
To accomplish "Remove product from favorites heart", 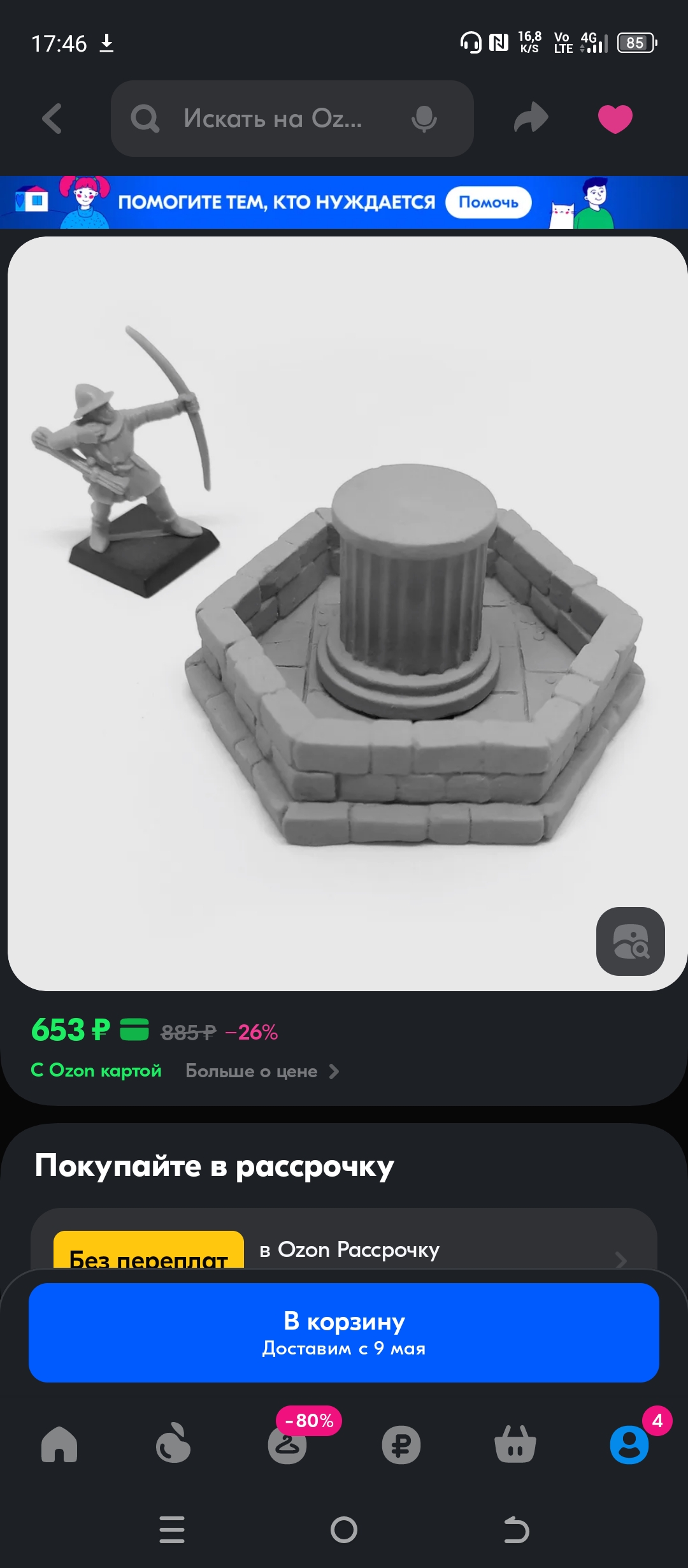I will pyautogui.click(x=615, y=119).
